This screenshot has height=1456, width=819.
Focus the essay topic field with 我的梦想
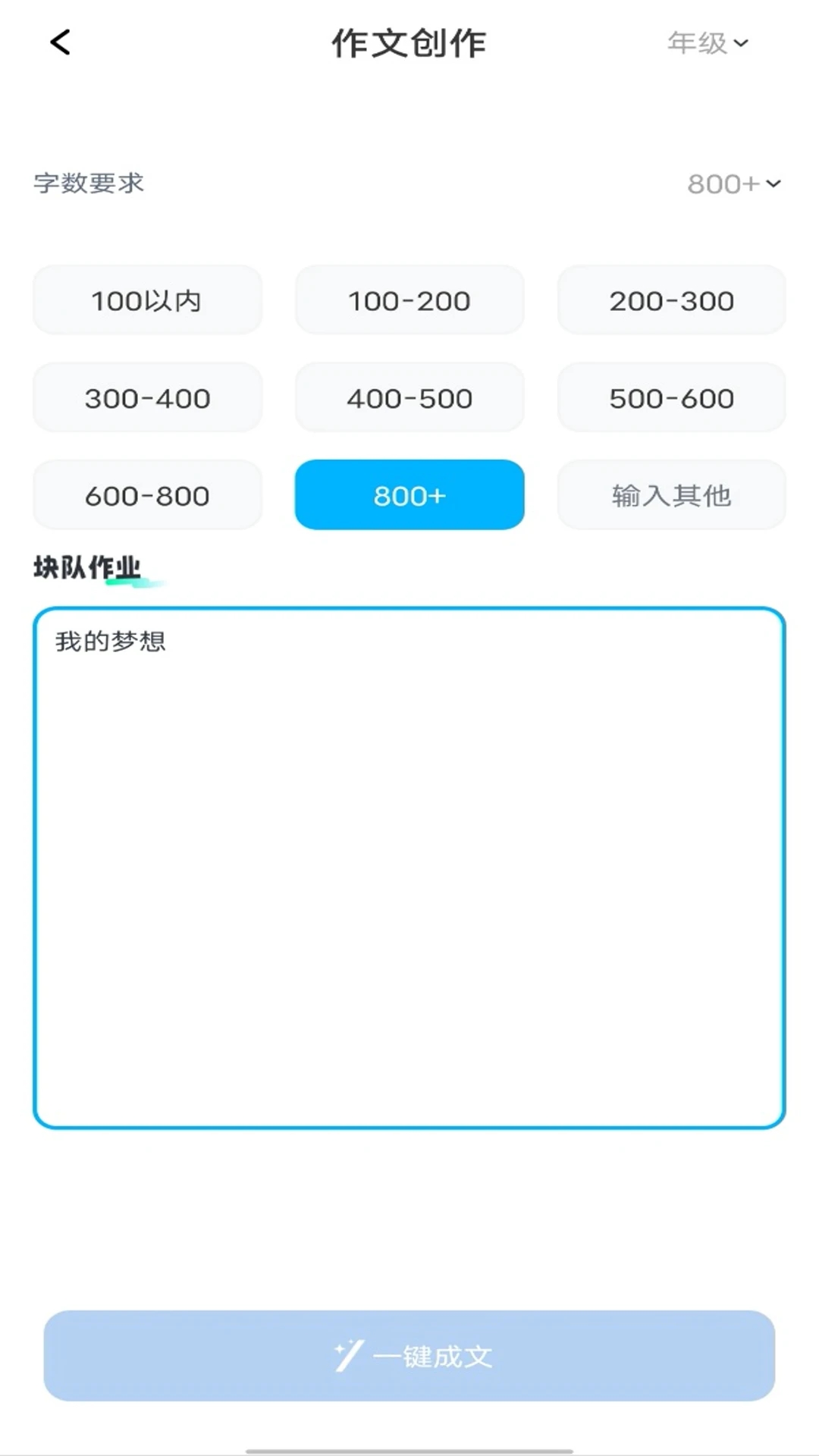409,868
